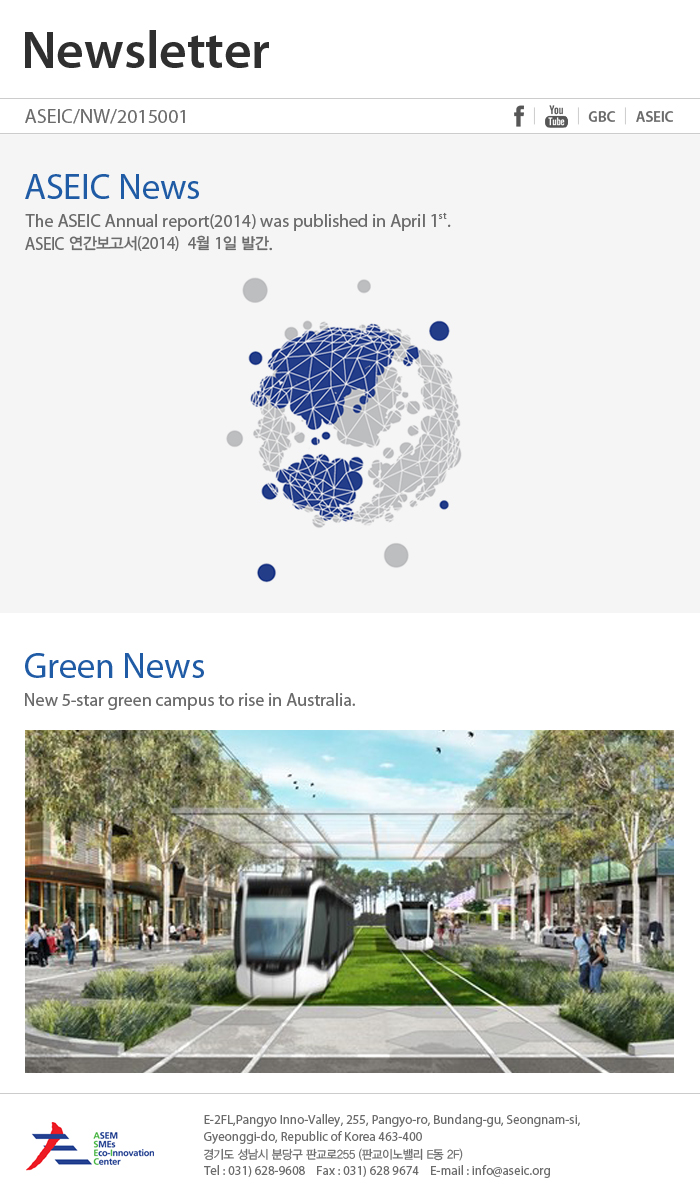Open the green campus tram picture
The image size is (700, 1197).
pyautogui.click(x=349, y=901)
